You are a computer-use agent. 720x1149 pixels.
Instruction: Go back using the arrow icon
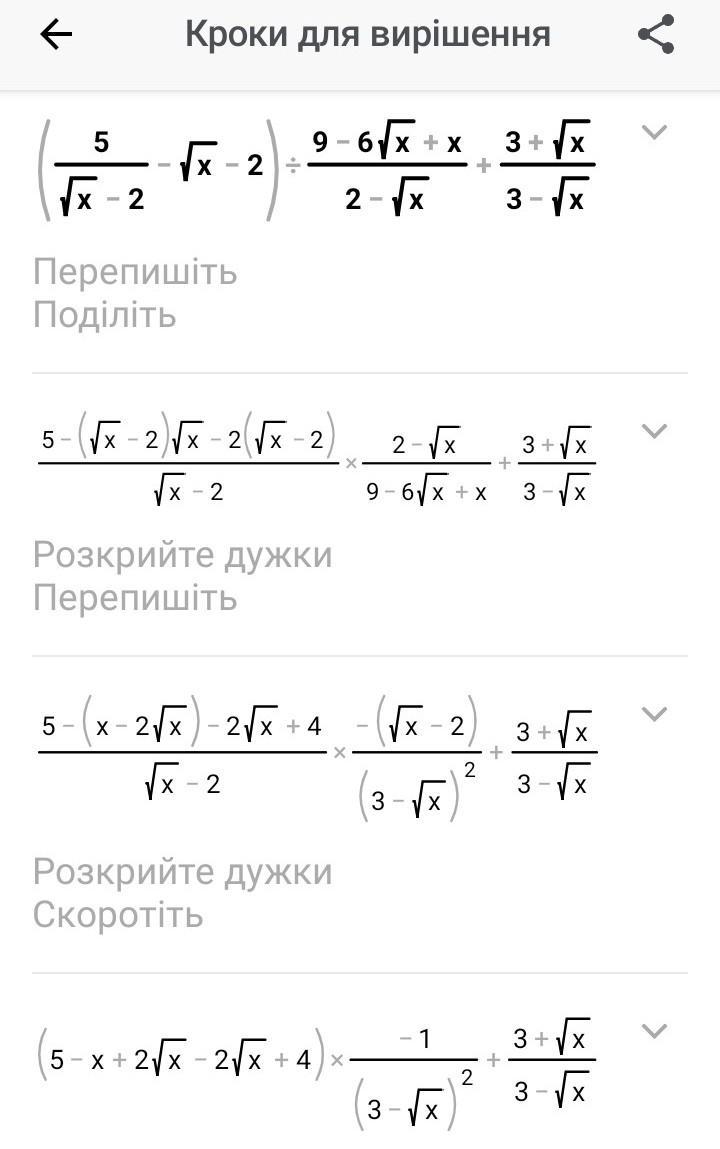tap(56, 36)
